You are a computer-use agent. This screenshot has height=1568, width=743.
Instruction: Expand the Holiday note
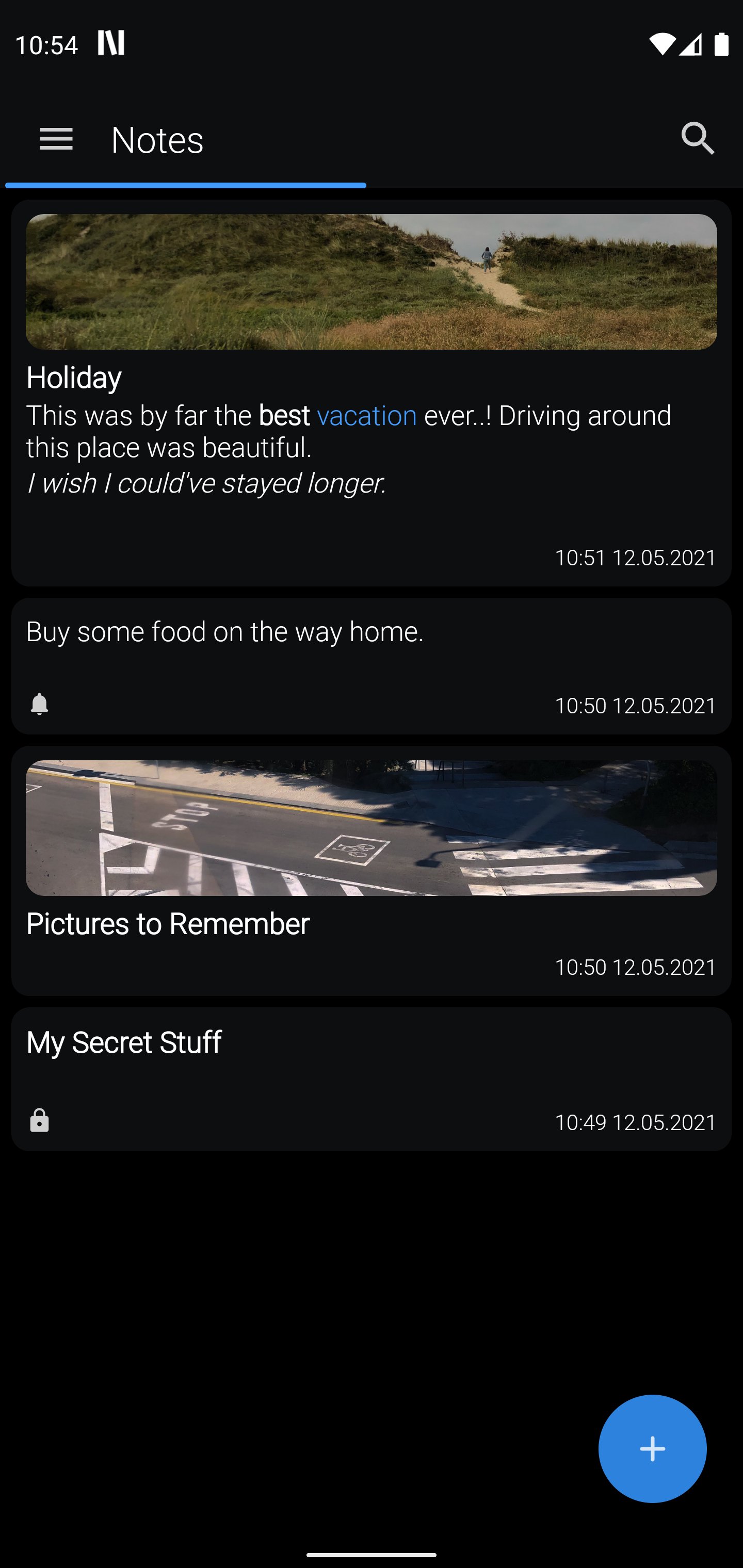click(372, 396)
